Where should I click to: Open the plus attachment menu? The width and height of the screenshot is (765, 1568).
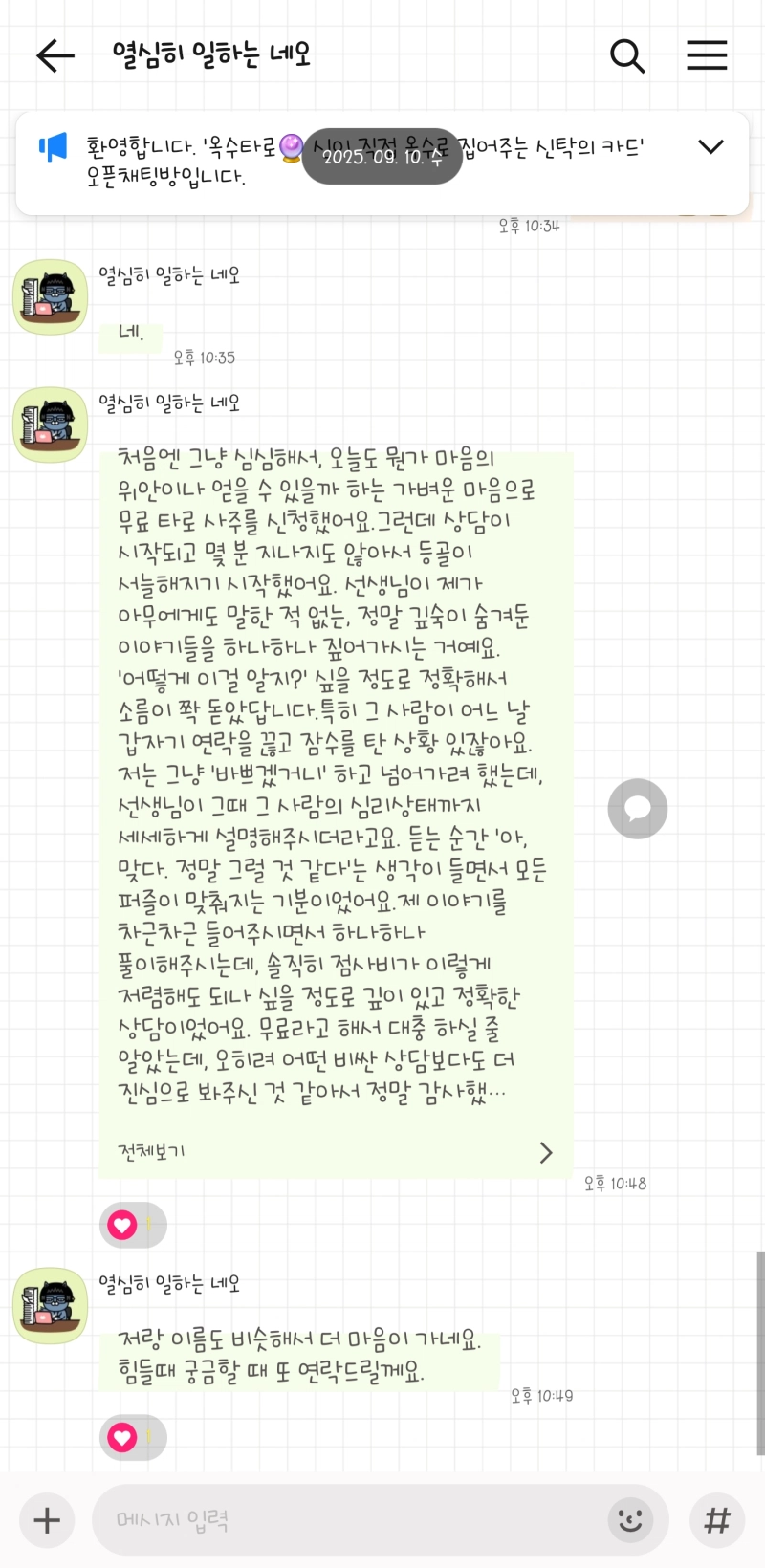pos(47,1520)
